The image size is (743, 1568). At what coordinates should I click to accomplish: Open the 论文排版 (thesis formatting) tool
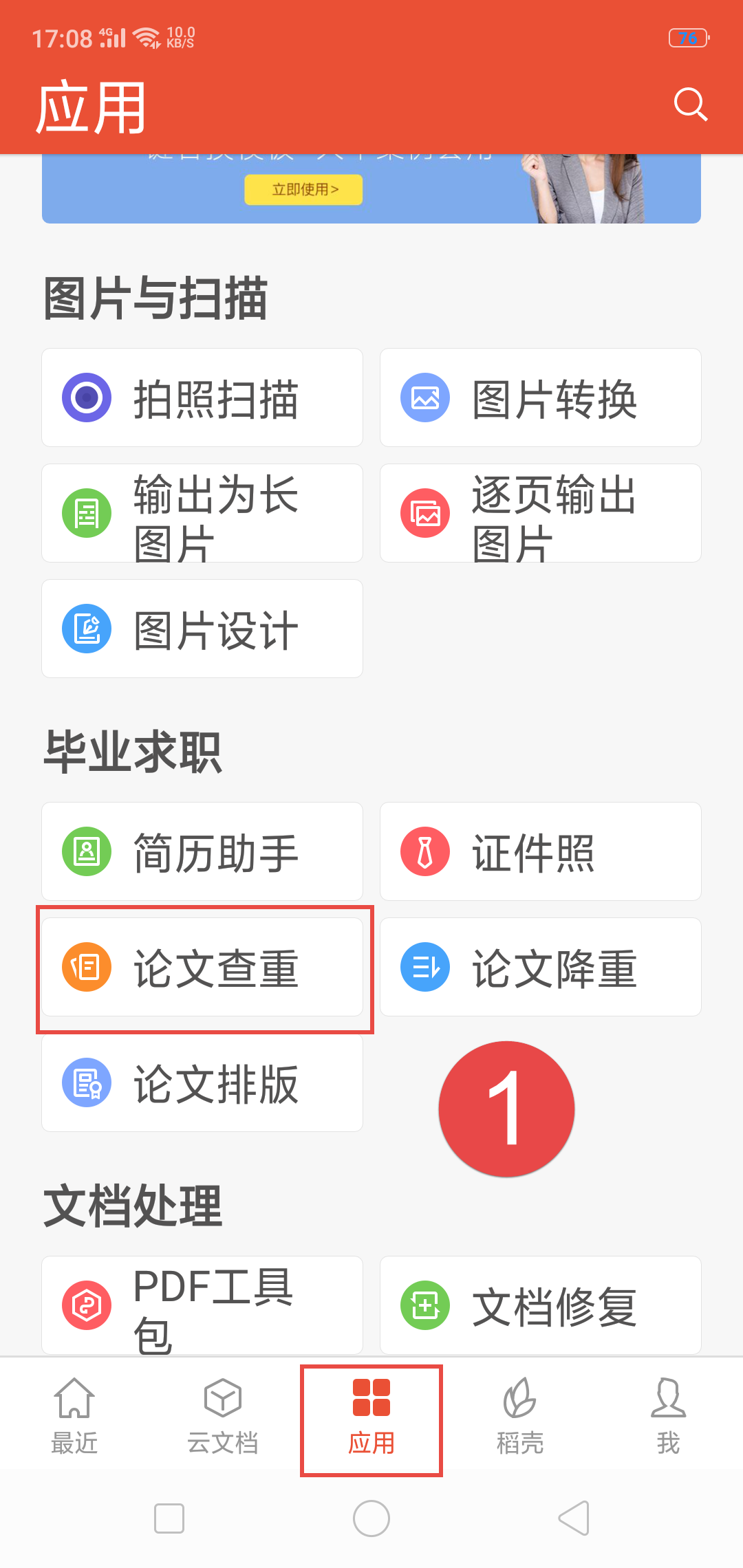(202, 1082)
